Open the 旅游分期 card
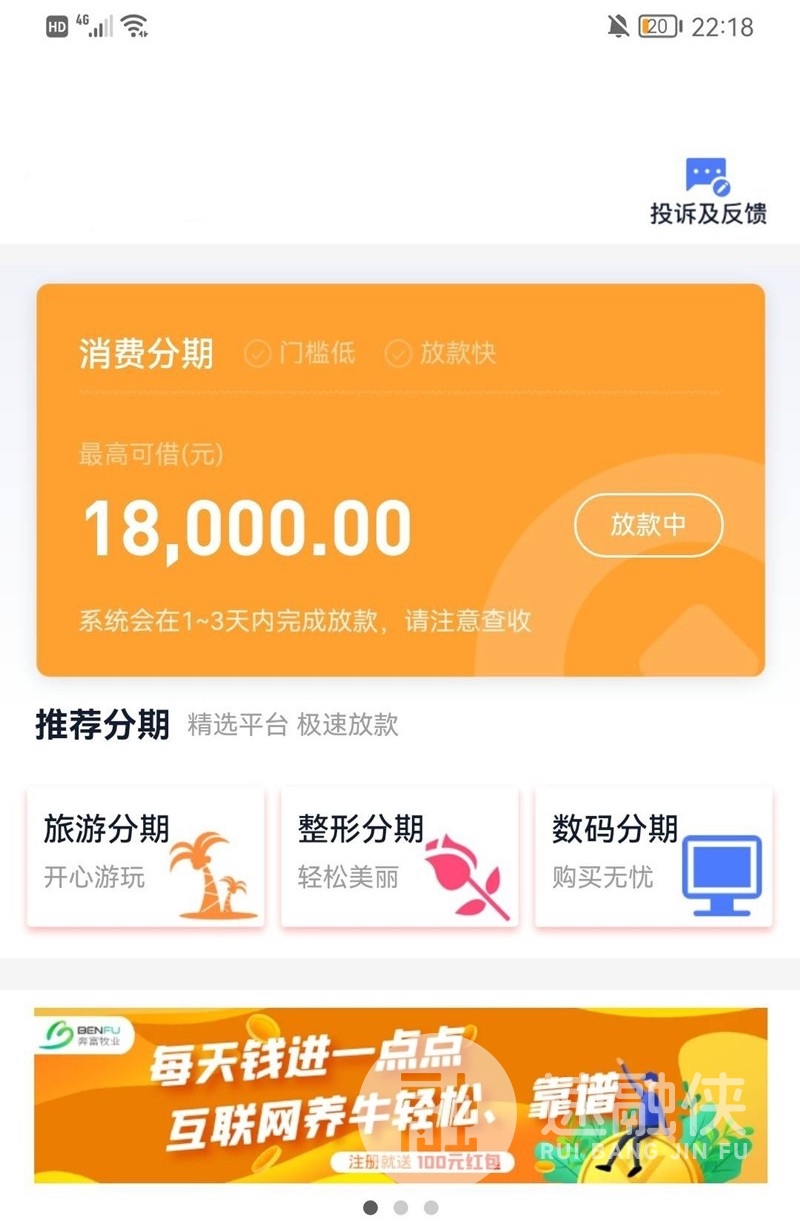This screenshot has width=800, height=1231. (x=146, y=856)
